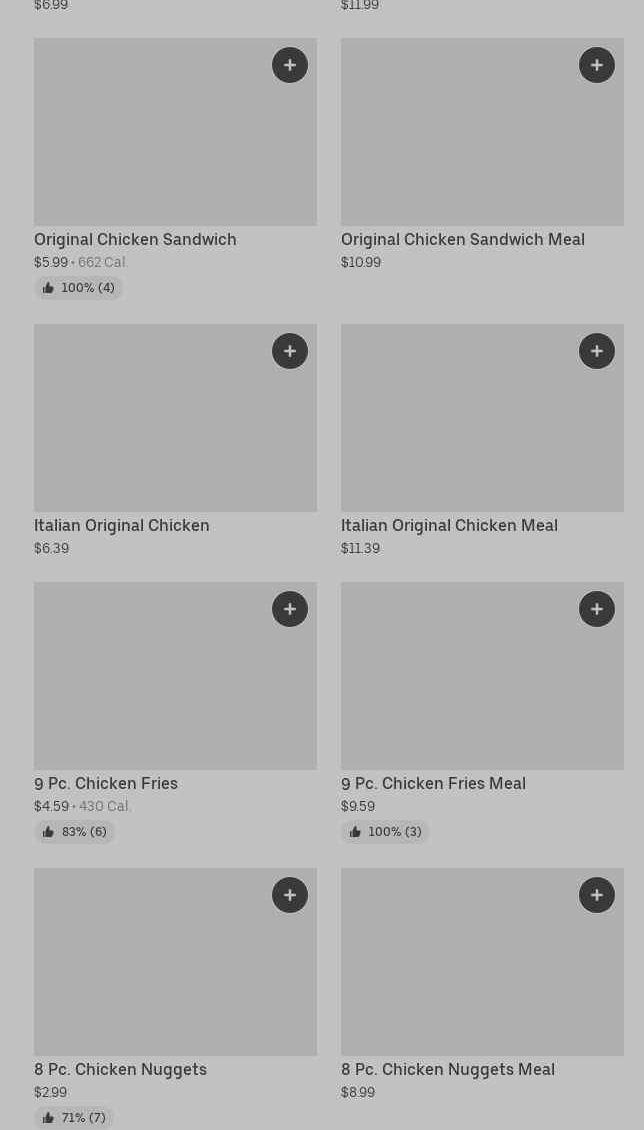
Task: Add 9 Pc. Chicken Fries Meal to cart
Action: (x=597, y=609)
